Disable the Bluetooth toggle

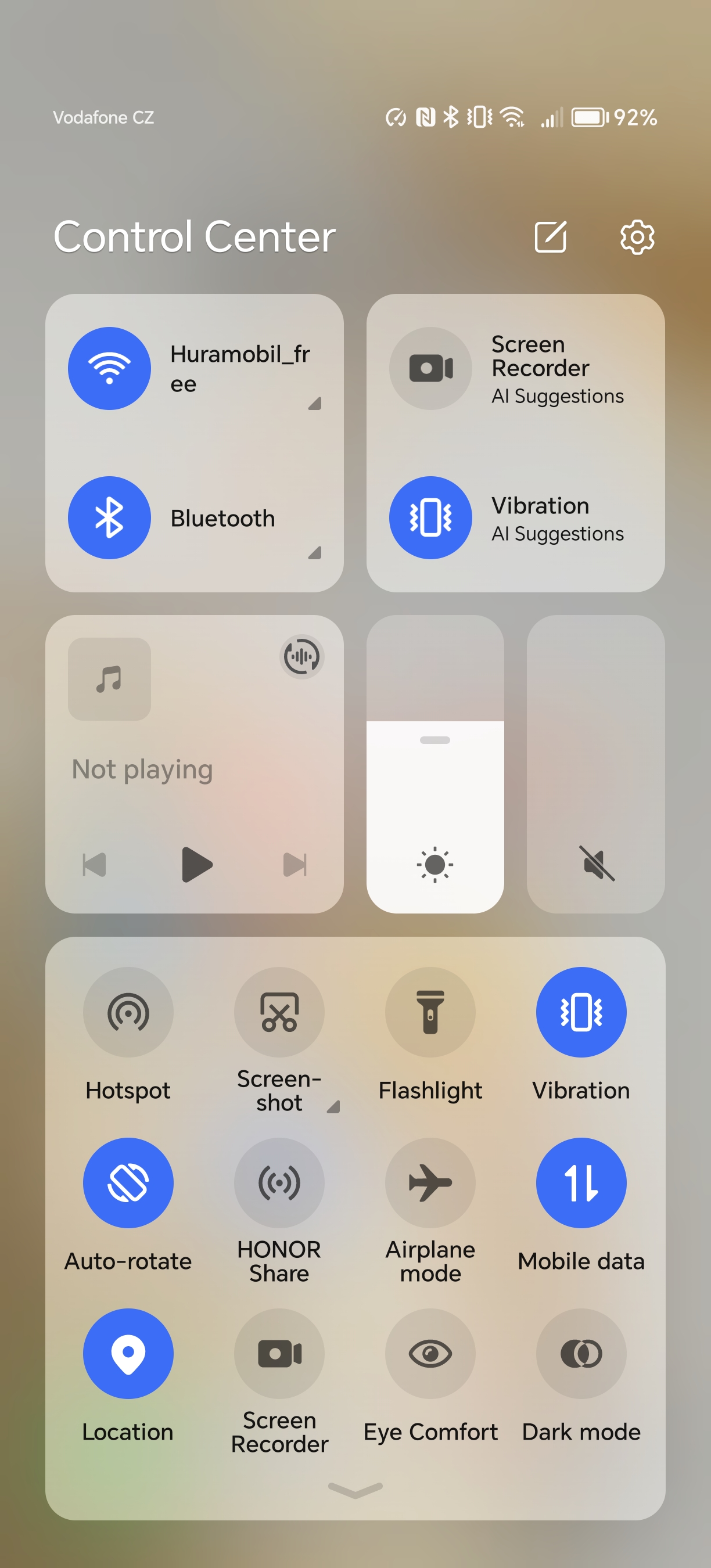[110, 517]
